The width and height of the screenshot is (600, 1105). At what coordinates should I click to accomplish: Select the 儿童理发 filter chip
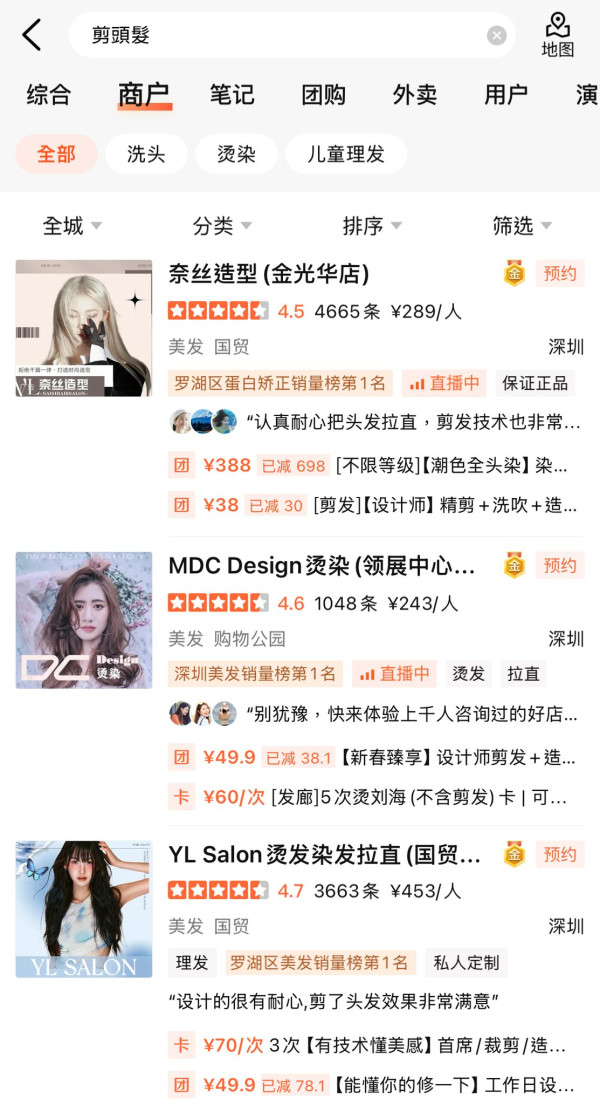(x=346, y=154)
